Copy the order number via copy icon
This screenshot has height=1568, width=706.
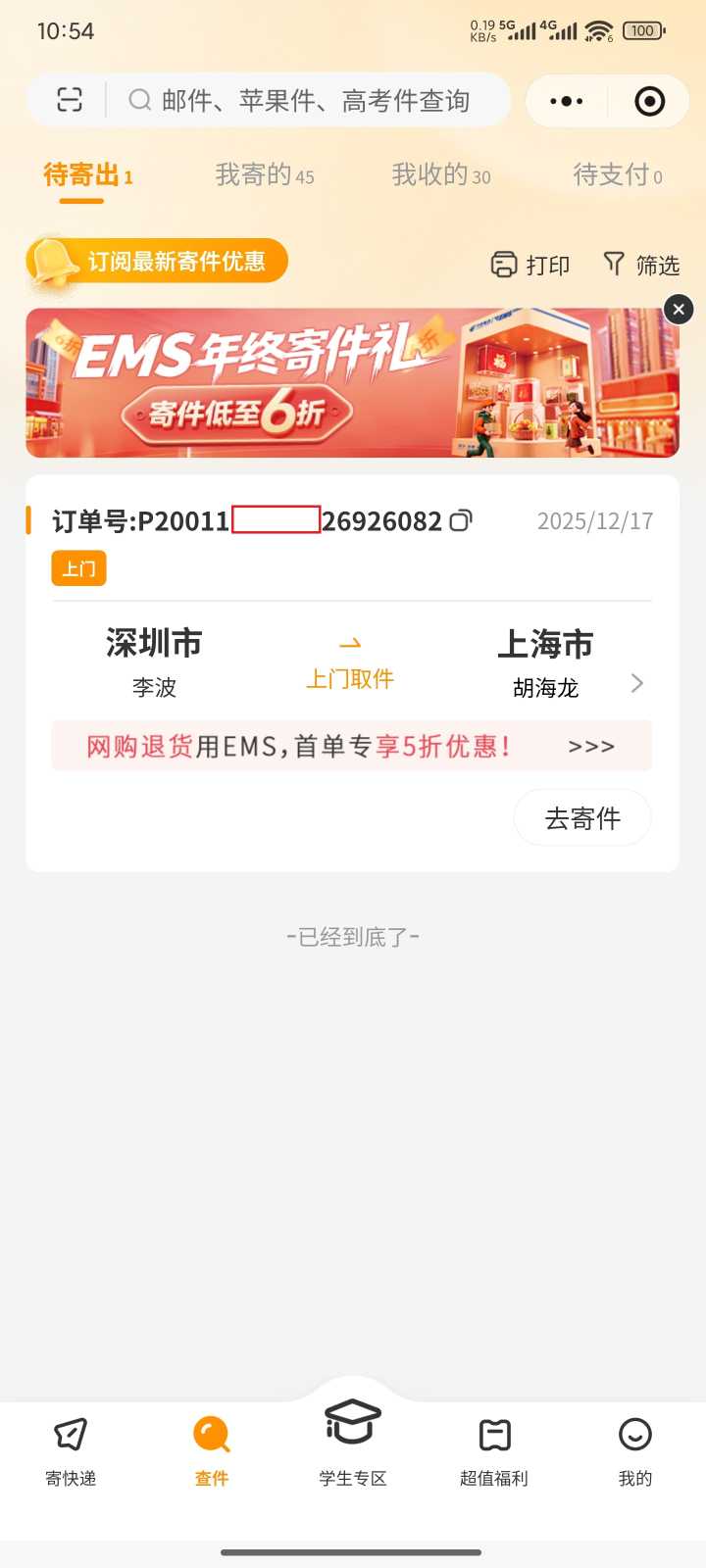pos(461,520)
